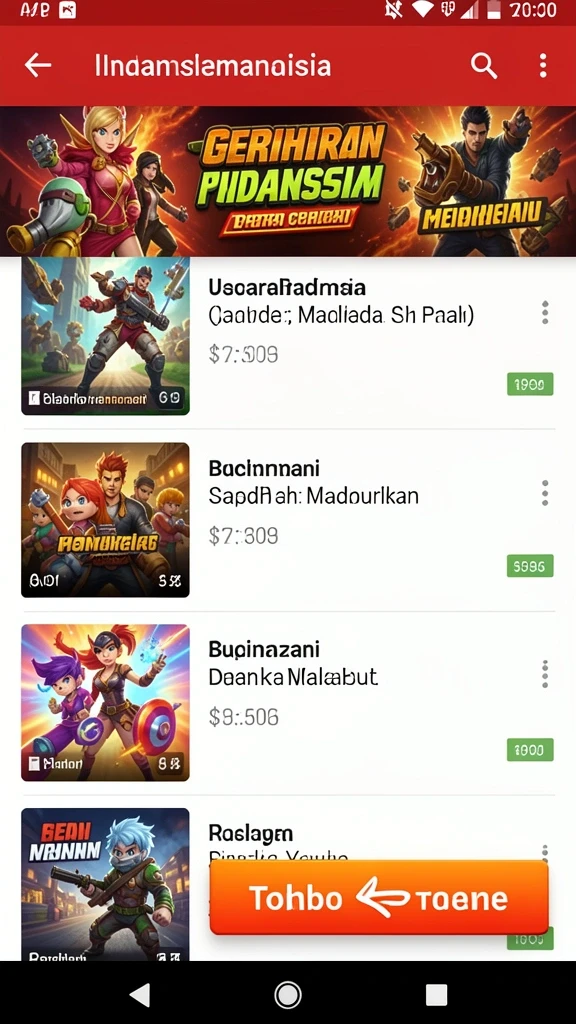Open the Bupinazani game listing
Image resolution: width=576 pixels, height=1024 pixels.
(288, 703)
